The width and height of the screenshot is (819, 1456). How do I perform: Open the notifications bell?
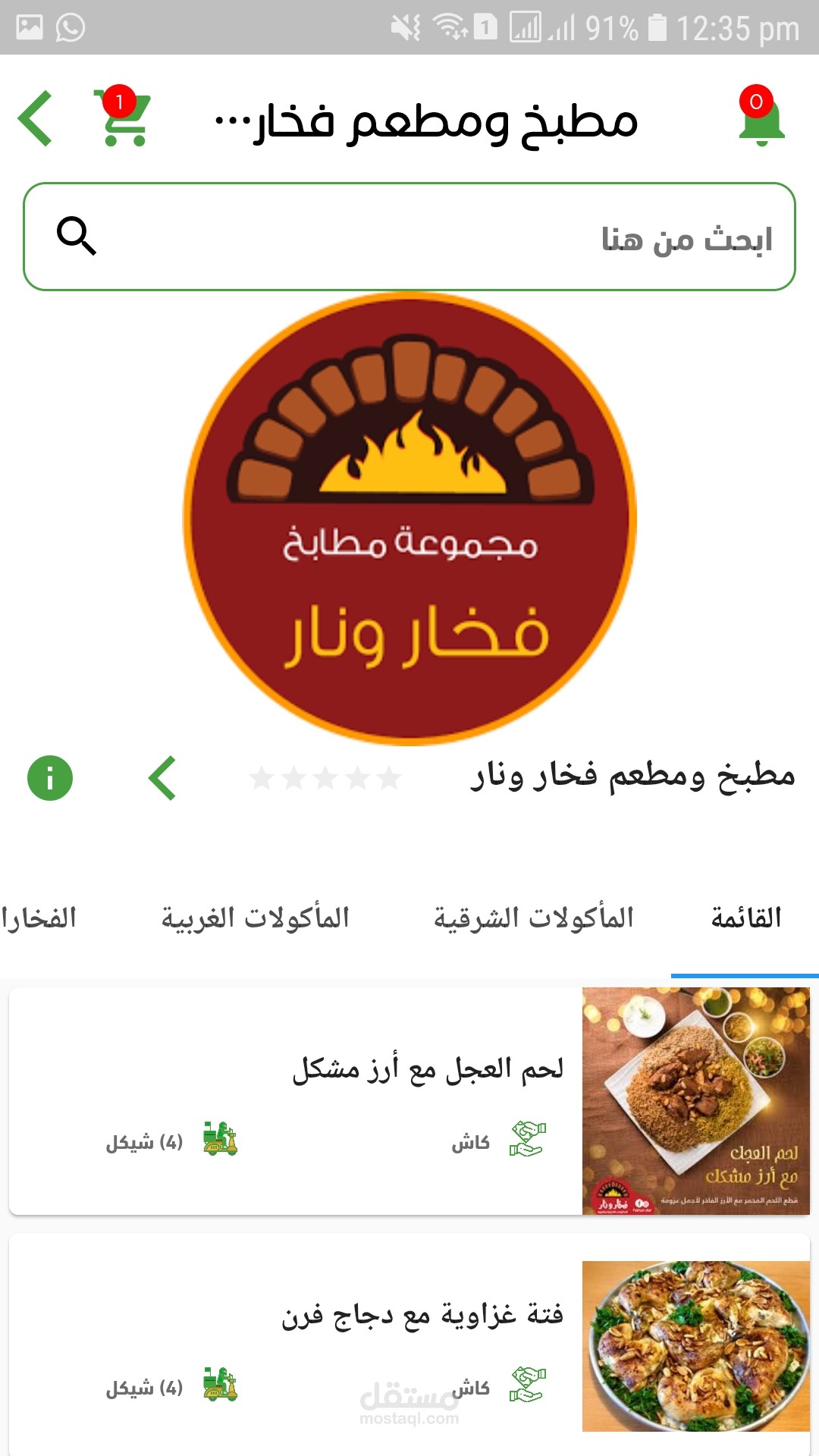(x=761, y=117)
